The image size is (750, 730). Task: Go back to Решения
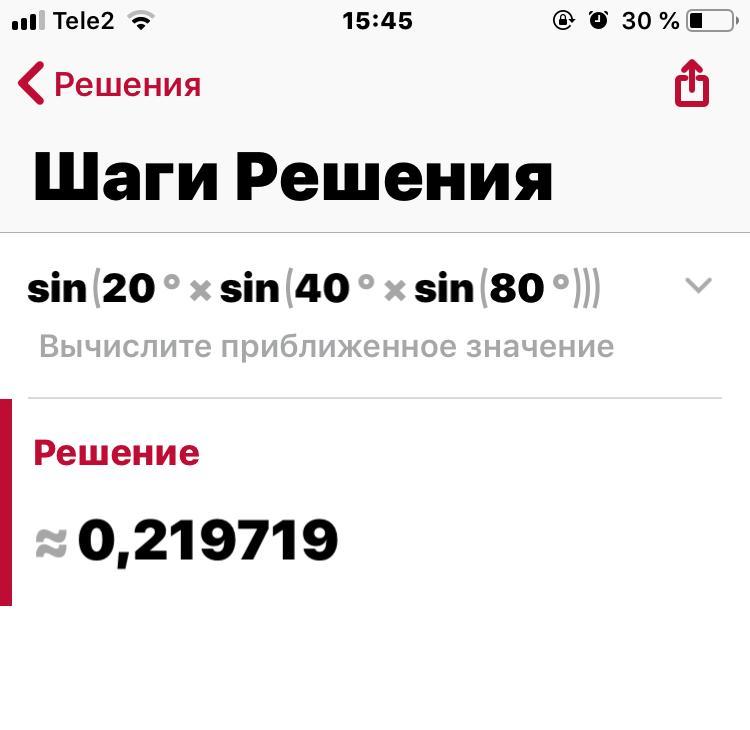click(x=110, y=84)
